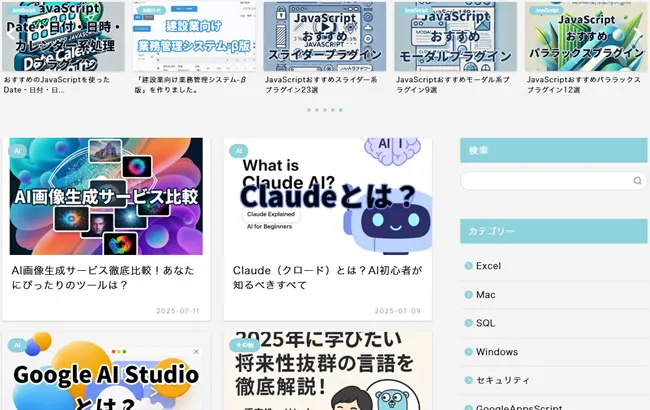The width and height of the screenshot is (650, 410).
Task: Open the SQL category
Action: coord(486,323)
